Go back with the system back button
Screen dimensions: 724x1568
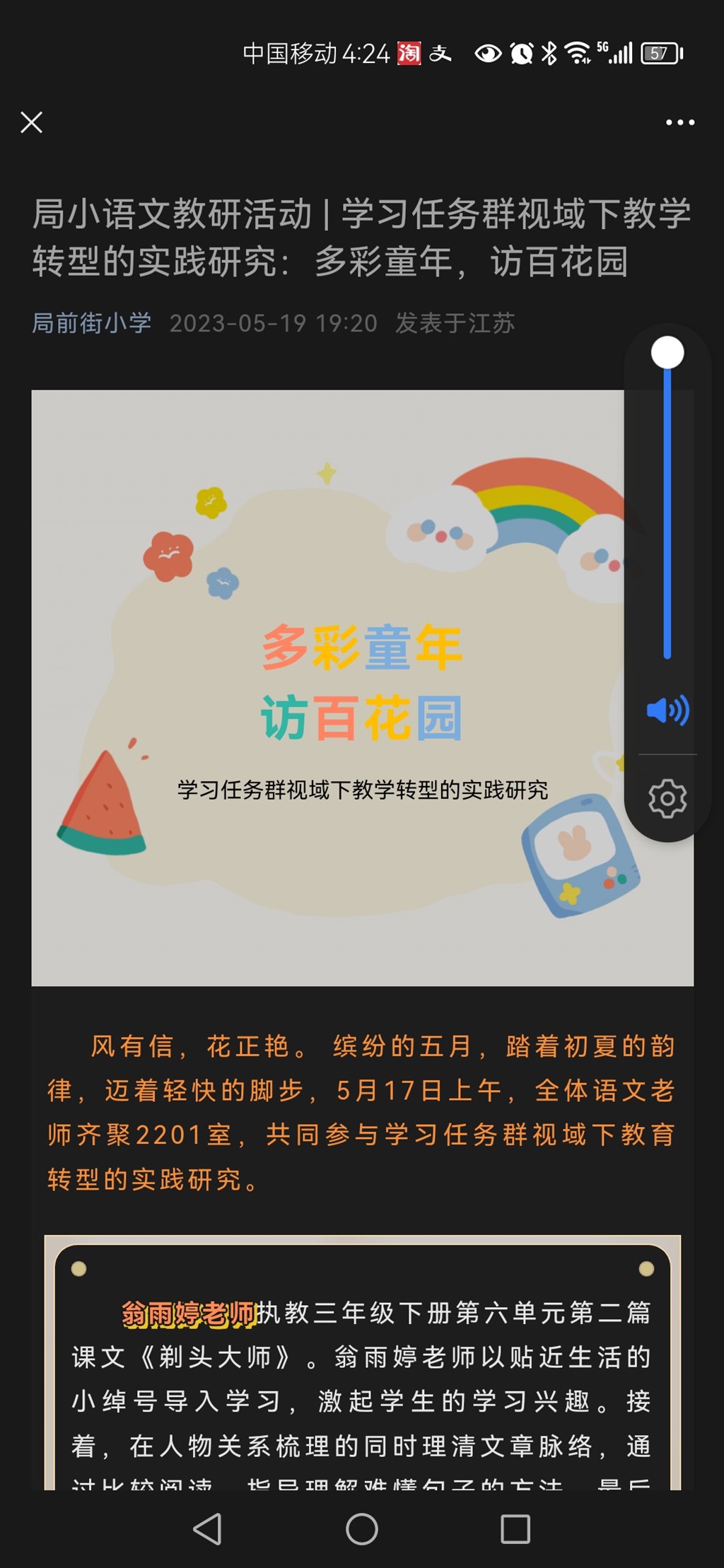point(207,1529)
